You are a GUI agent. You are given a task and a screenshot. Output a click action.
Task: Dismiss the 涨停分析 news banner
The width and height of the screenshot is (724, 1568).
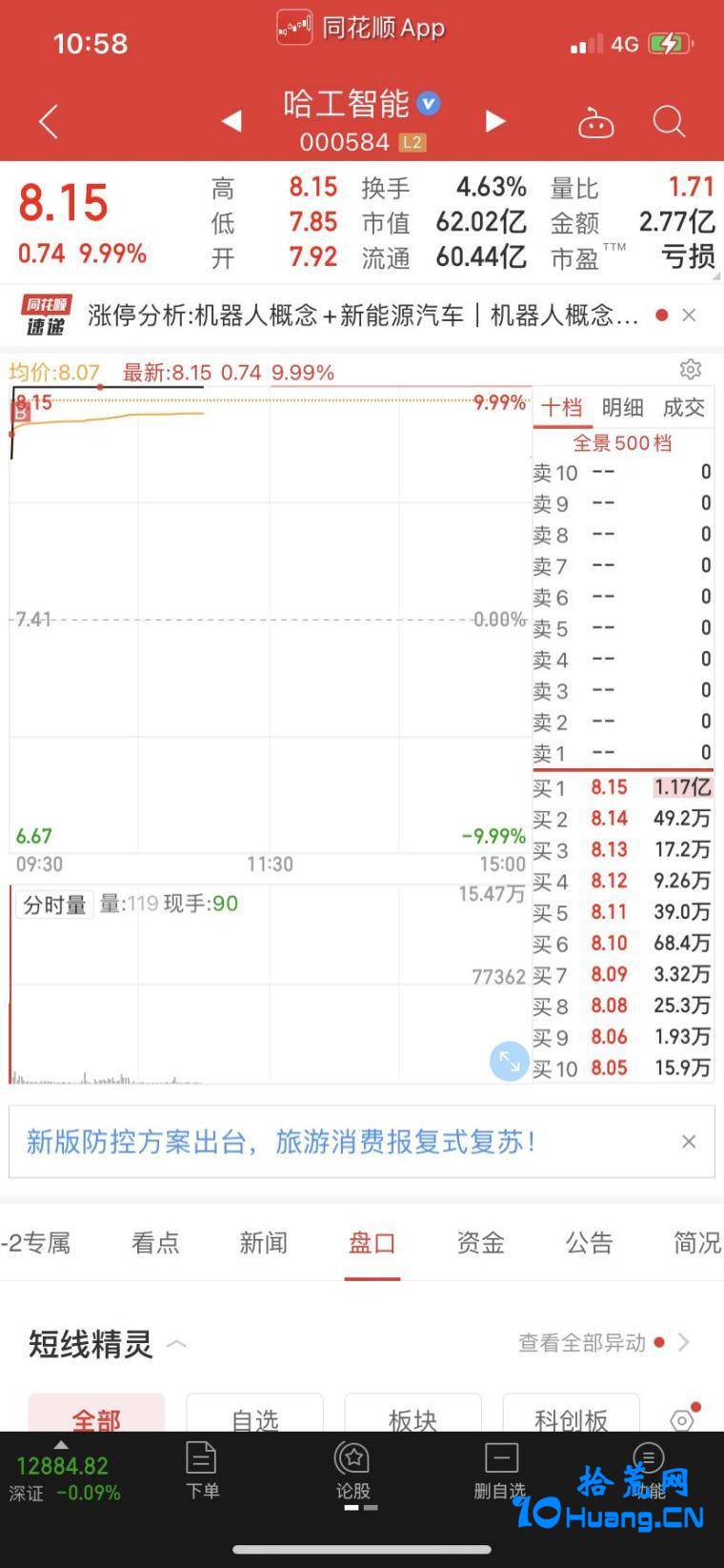[x=689, y=315]
